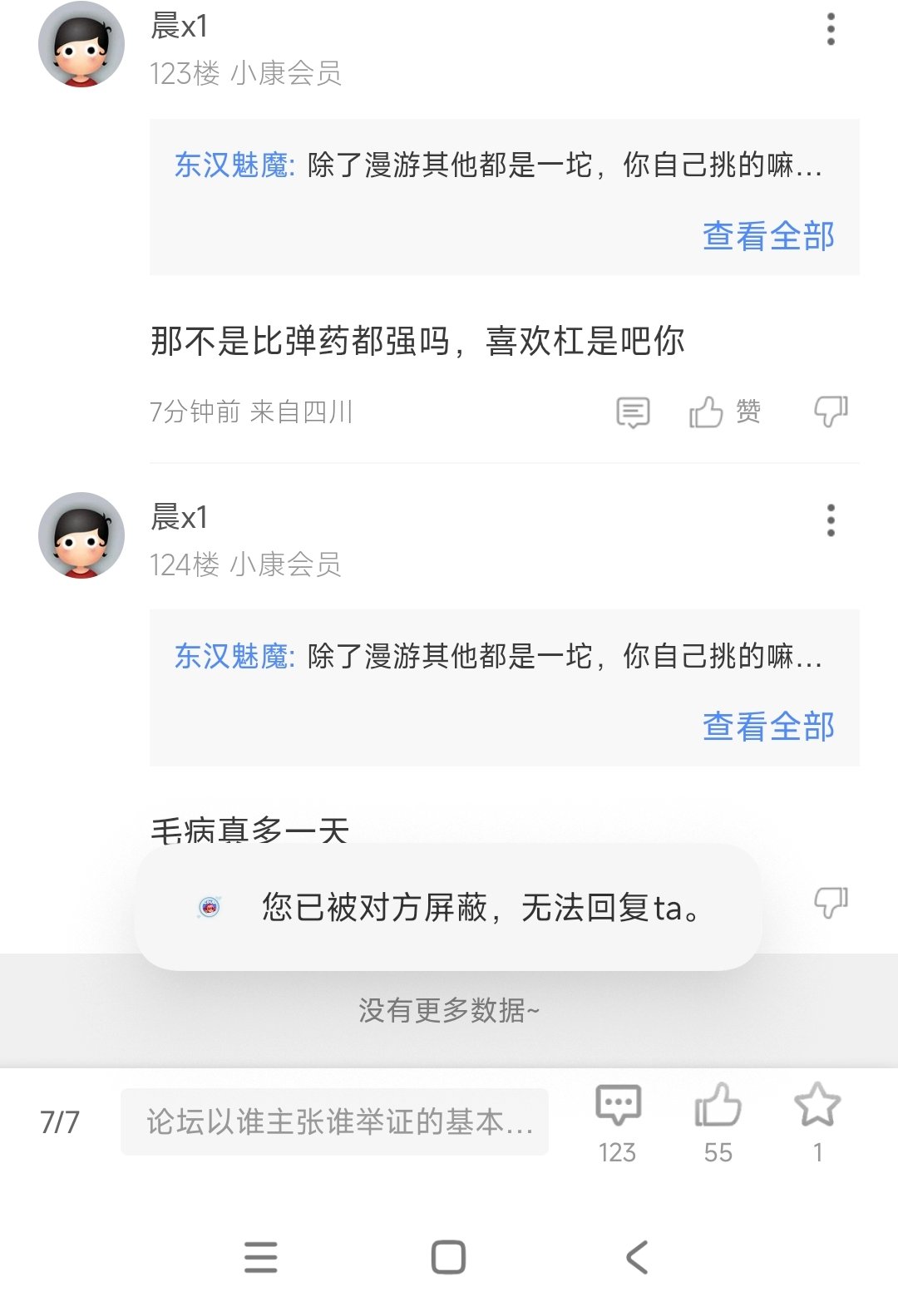Open the reply icon on floor 123
The image size is (898, 1316).
[631, 412]
